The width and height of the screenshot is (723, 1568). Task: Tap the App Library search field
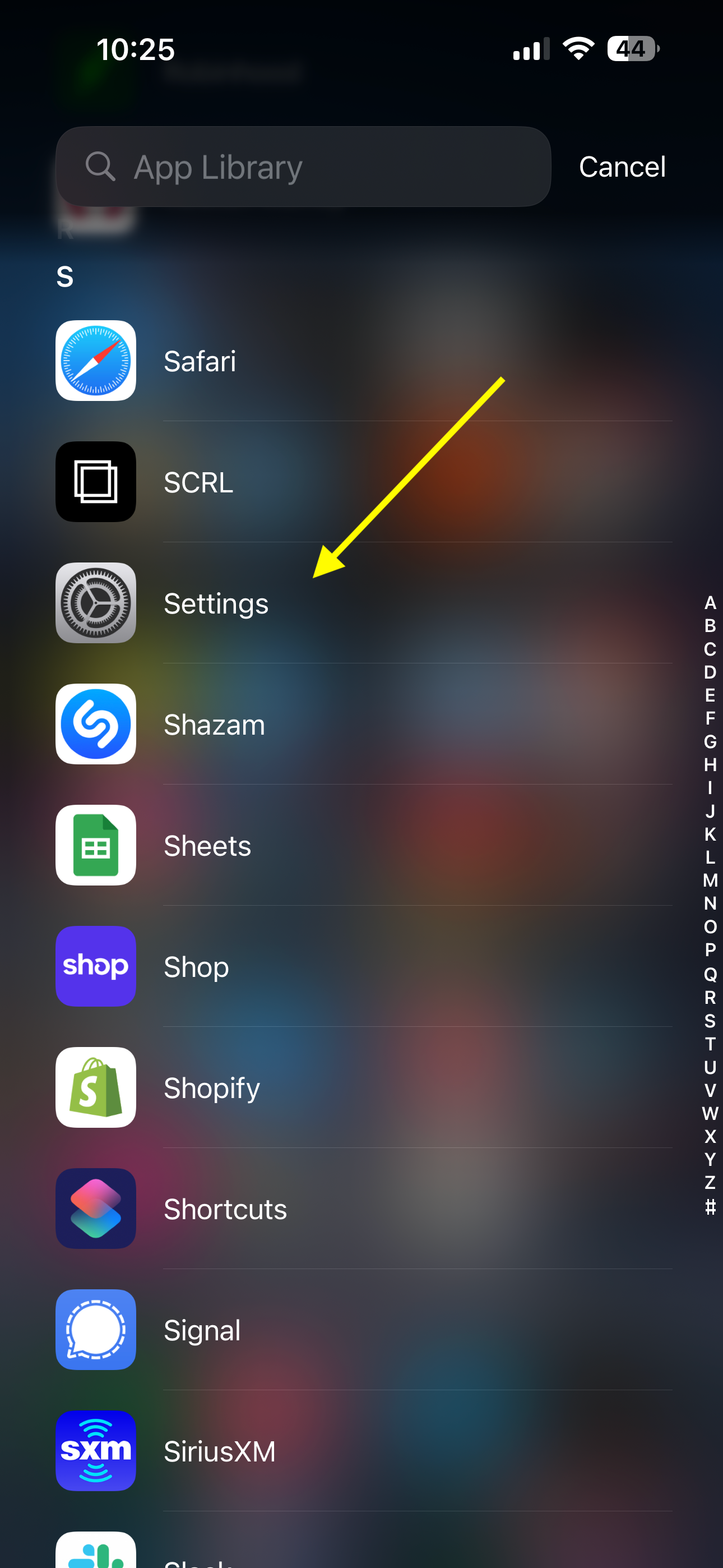(x=303, y=167)
